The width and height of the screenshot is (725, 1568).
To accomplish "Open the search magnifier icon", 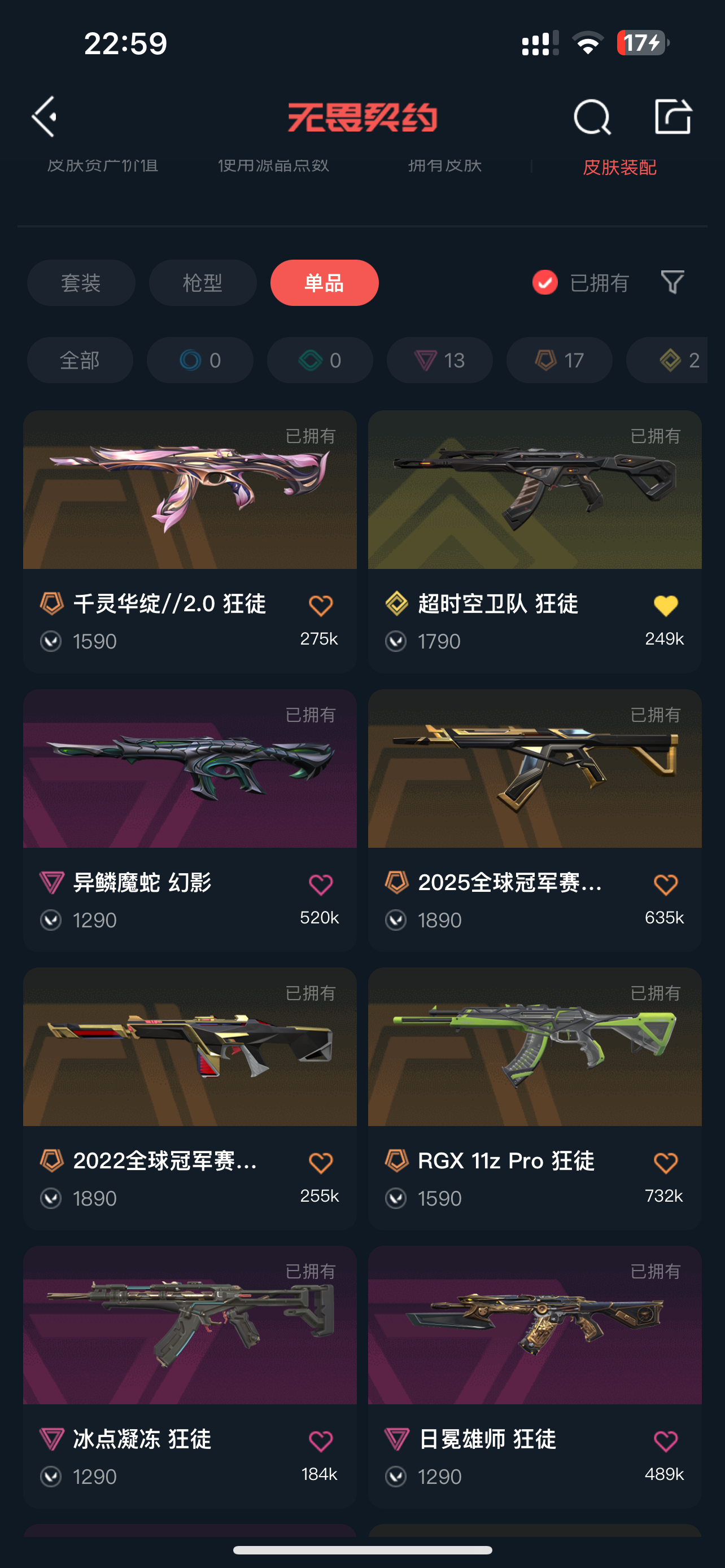I will pos(592,116).
